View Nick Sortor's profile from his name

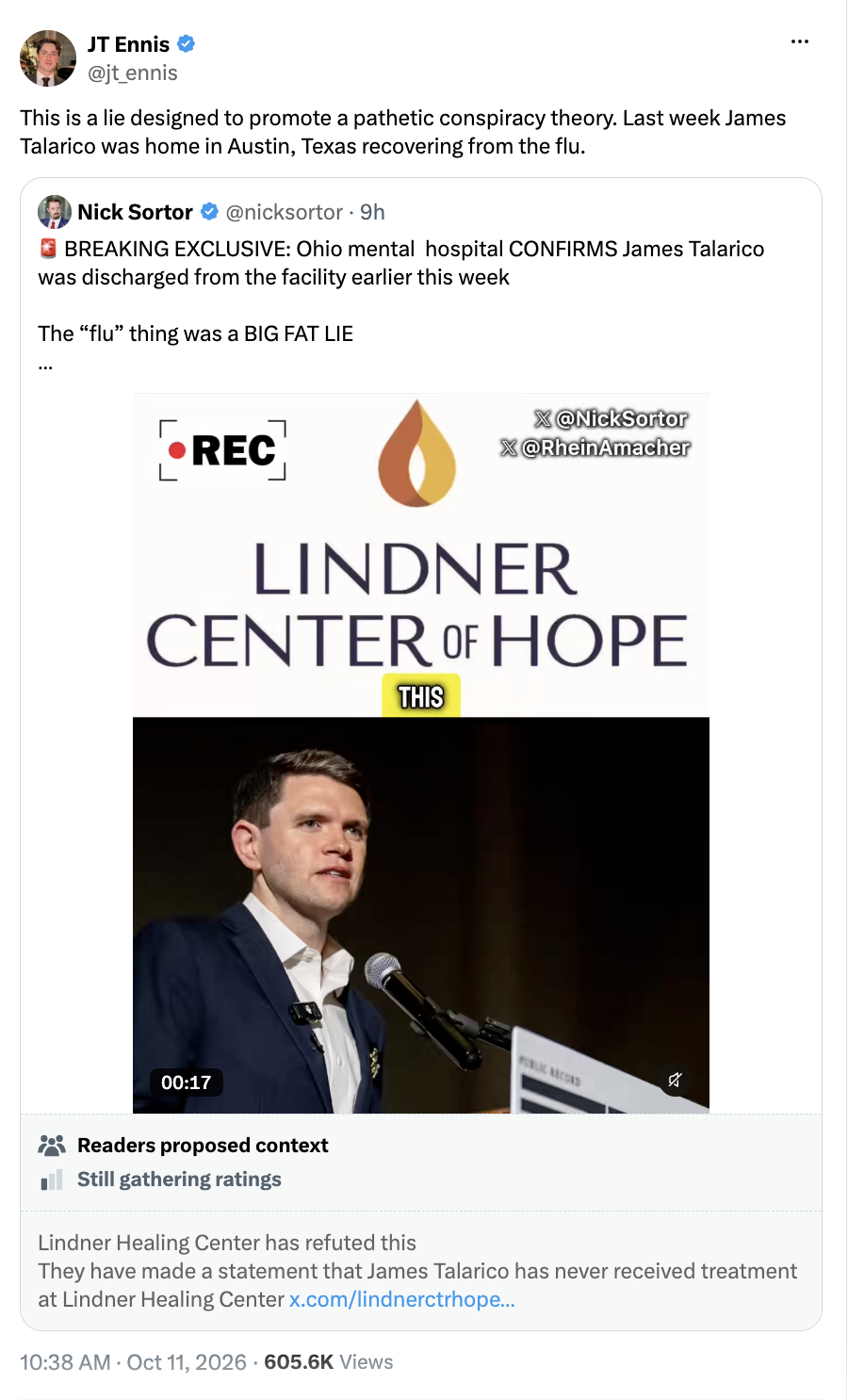click(x=135, y=212)
